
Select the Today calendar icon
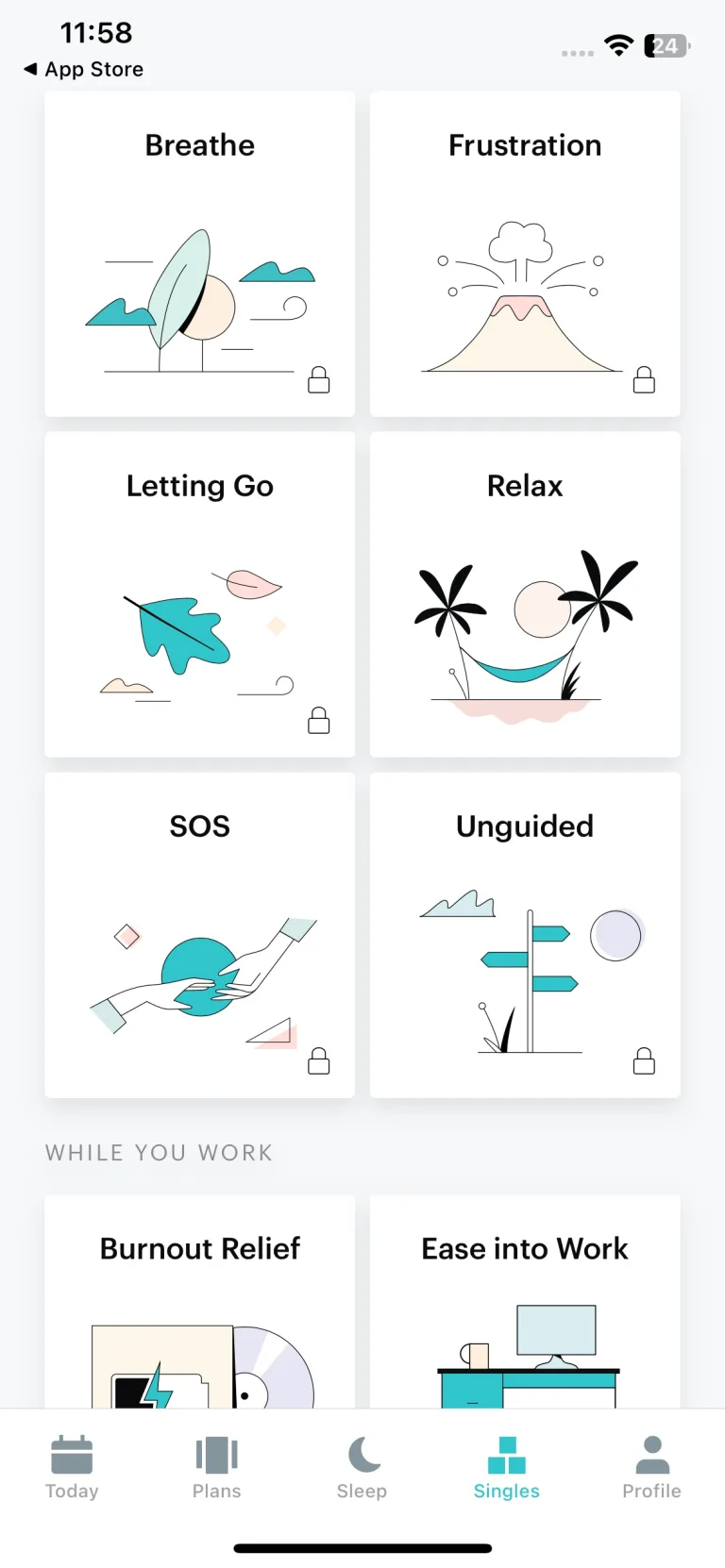point(72,1456)
